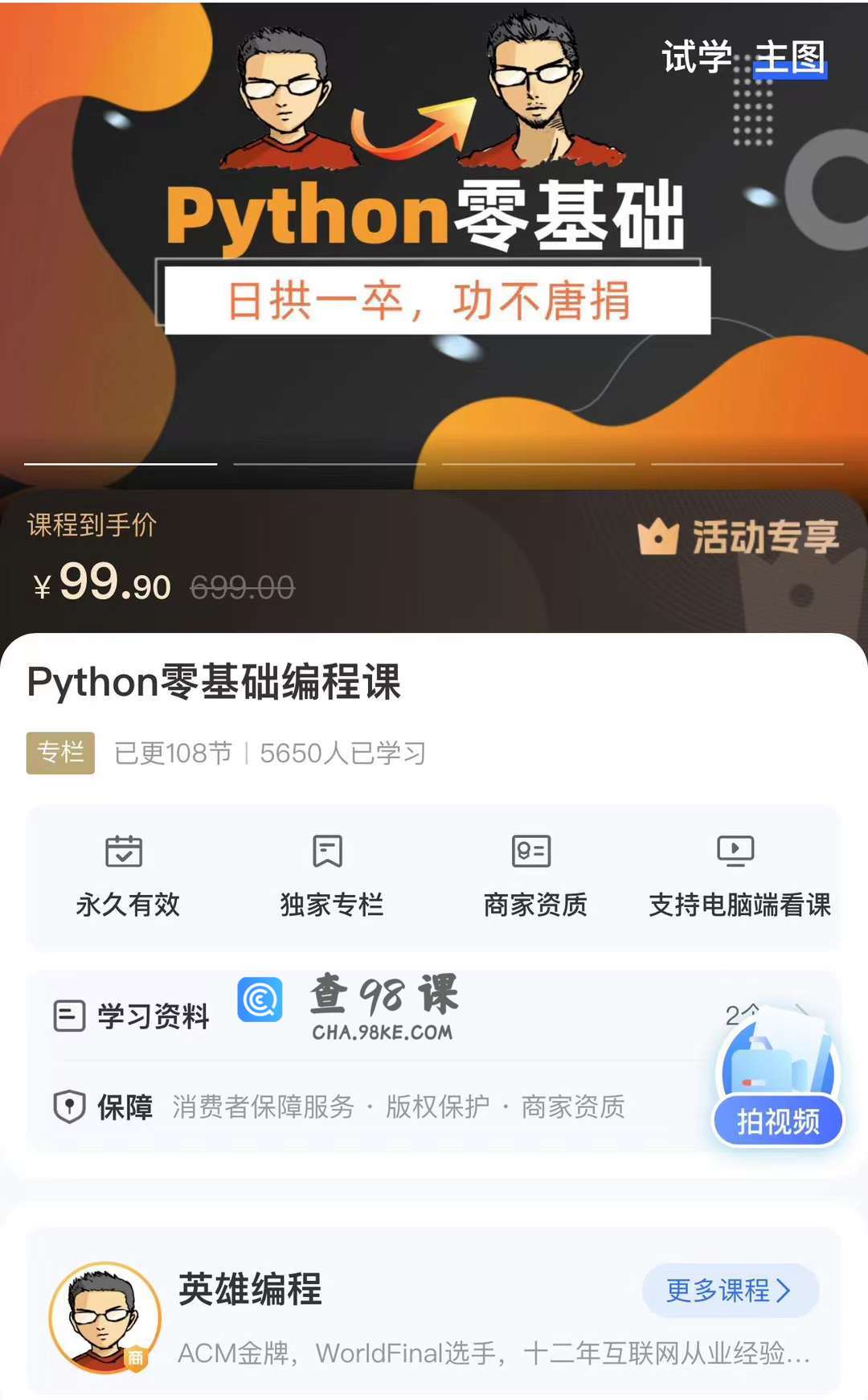The height and width of the screenshot is (1400, 868).
Task: Switch to the 试学 tab
Action: click(696, 58)
